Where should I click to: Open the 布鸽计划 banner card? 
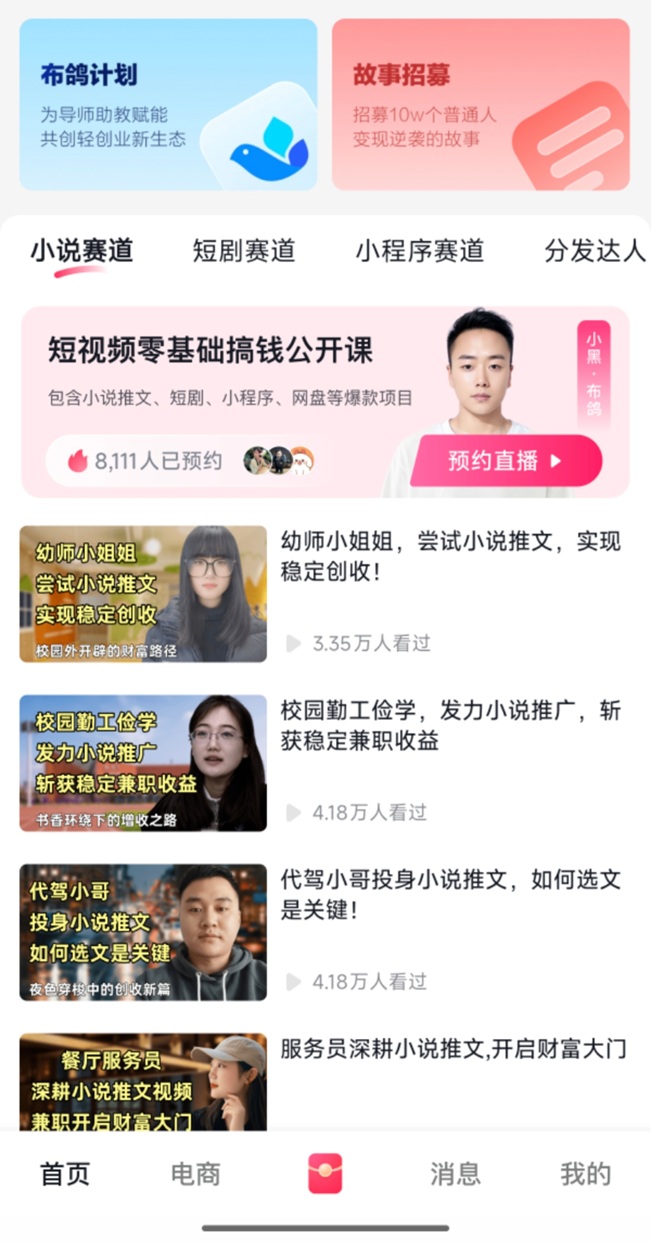(168, 104)
